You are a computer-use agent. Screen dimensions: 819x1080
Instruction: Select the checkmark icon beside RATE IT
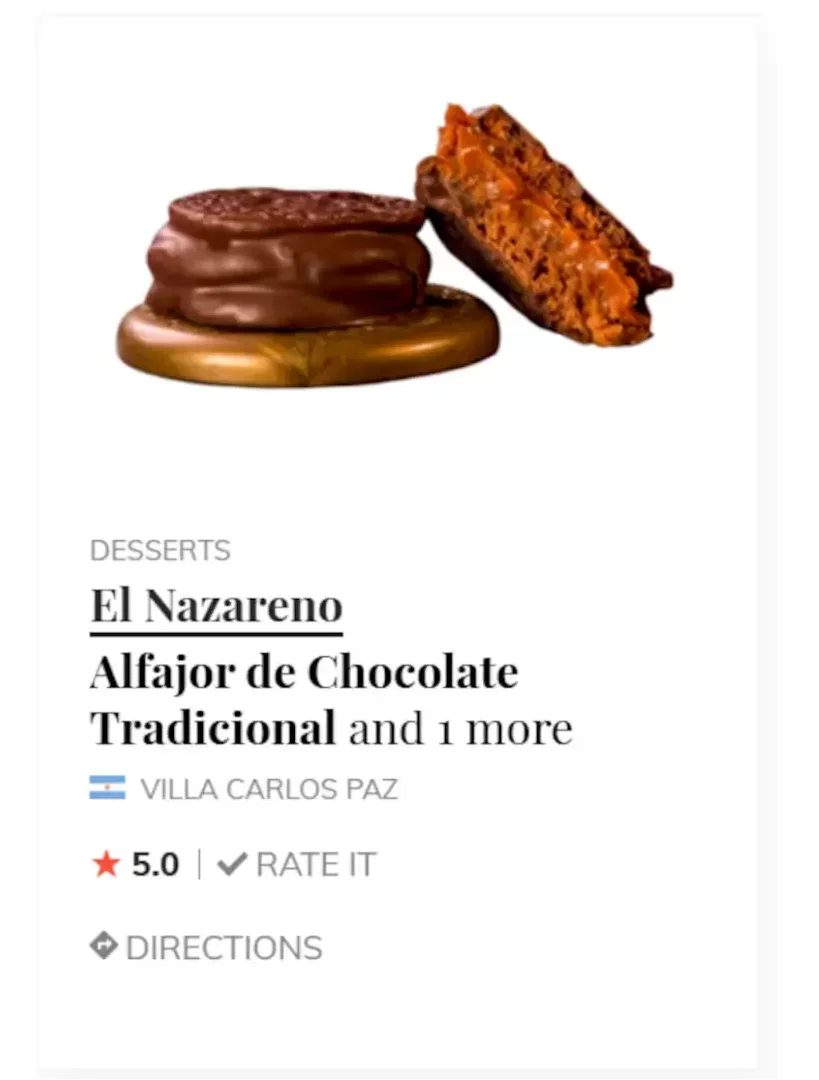231,862
